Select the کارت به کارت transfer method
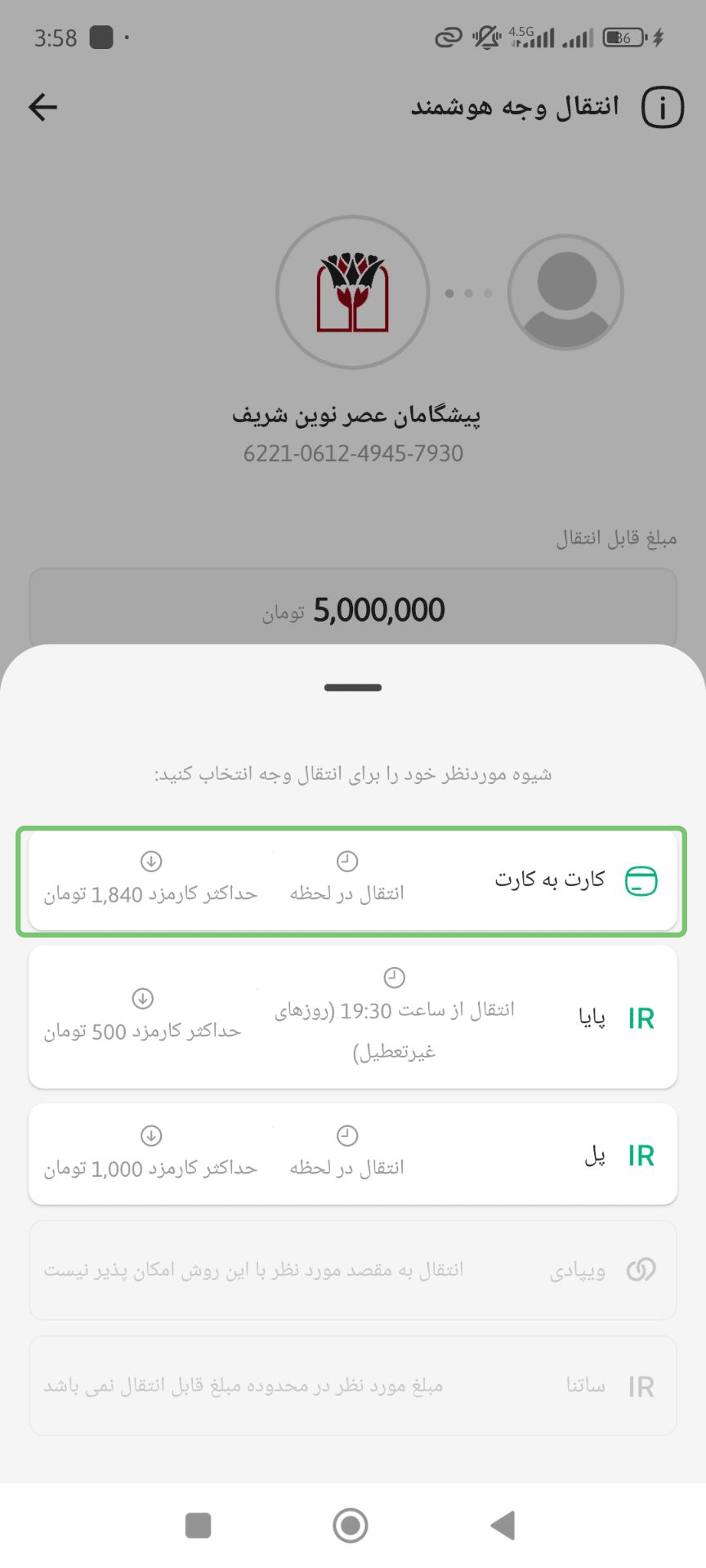 click(352, 881)
